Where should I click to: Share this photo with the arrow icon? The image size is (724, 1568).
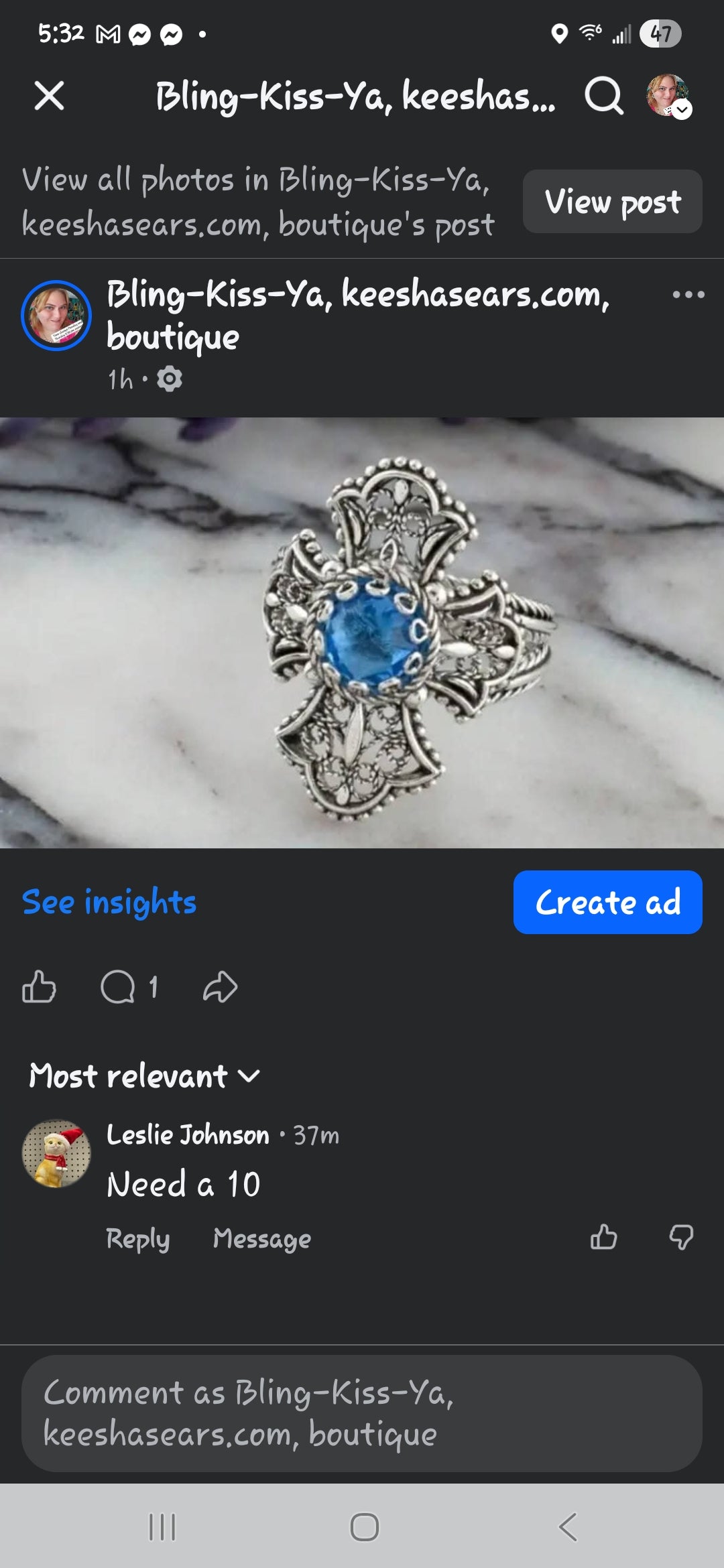coord(220,987)
